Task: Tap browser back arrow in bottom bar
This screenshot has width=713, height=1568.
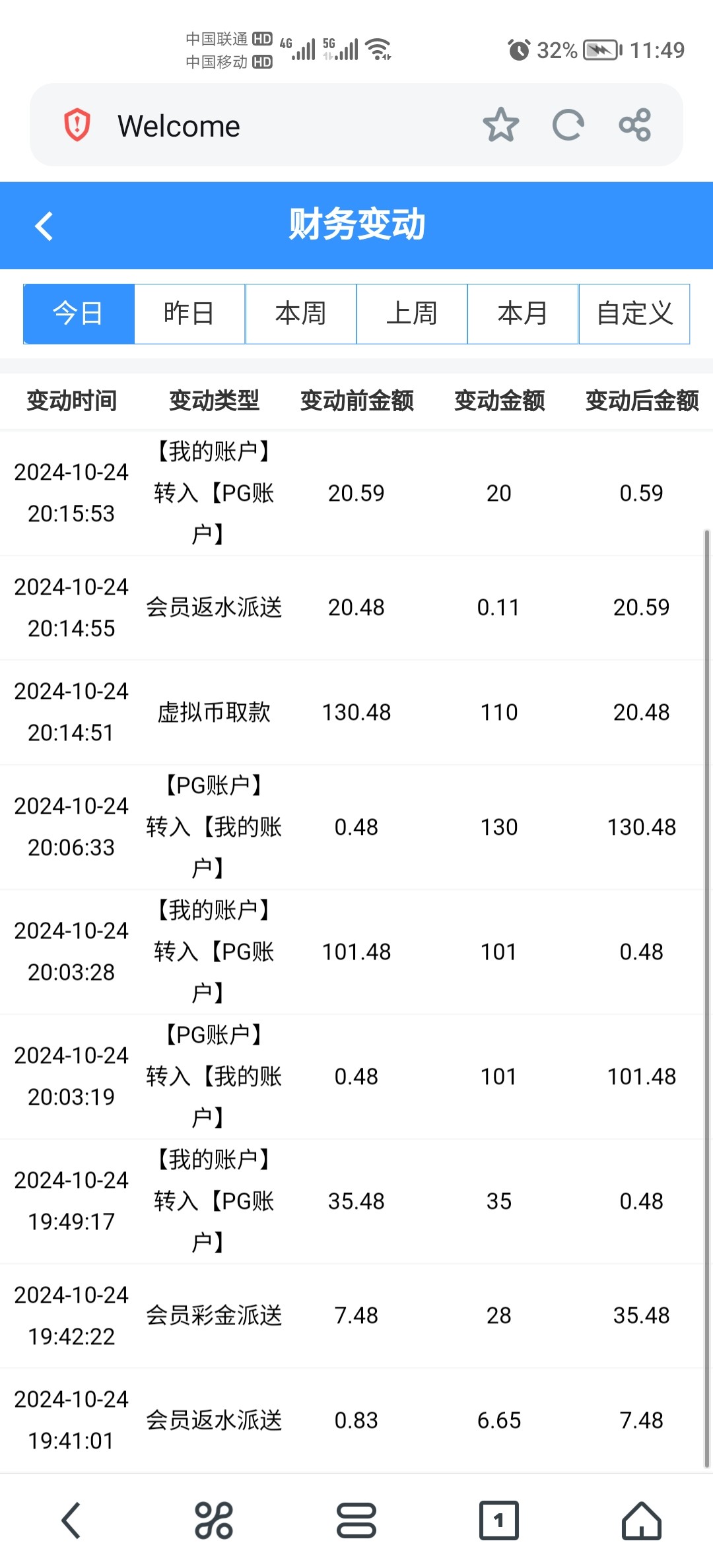Action: pos(71,1520)
